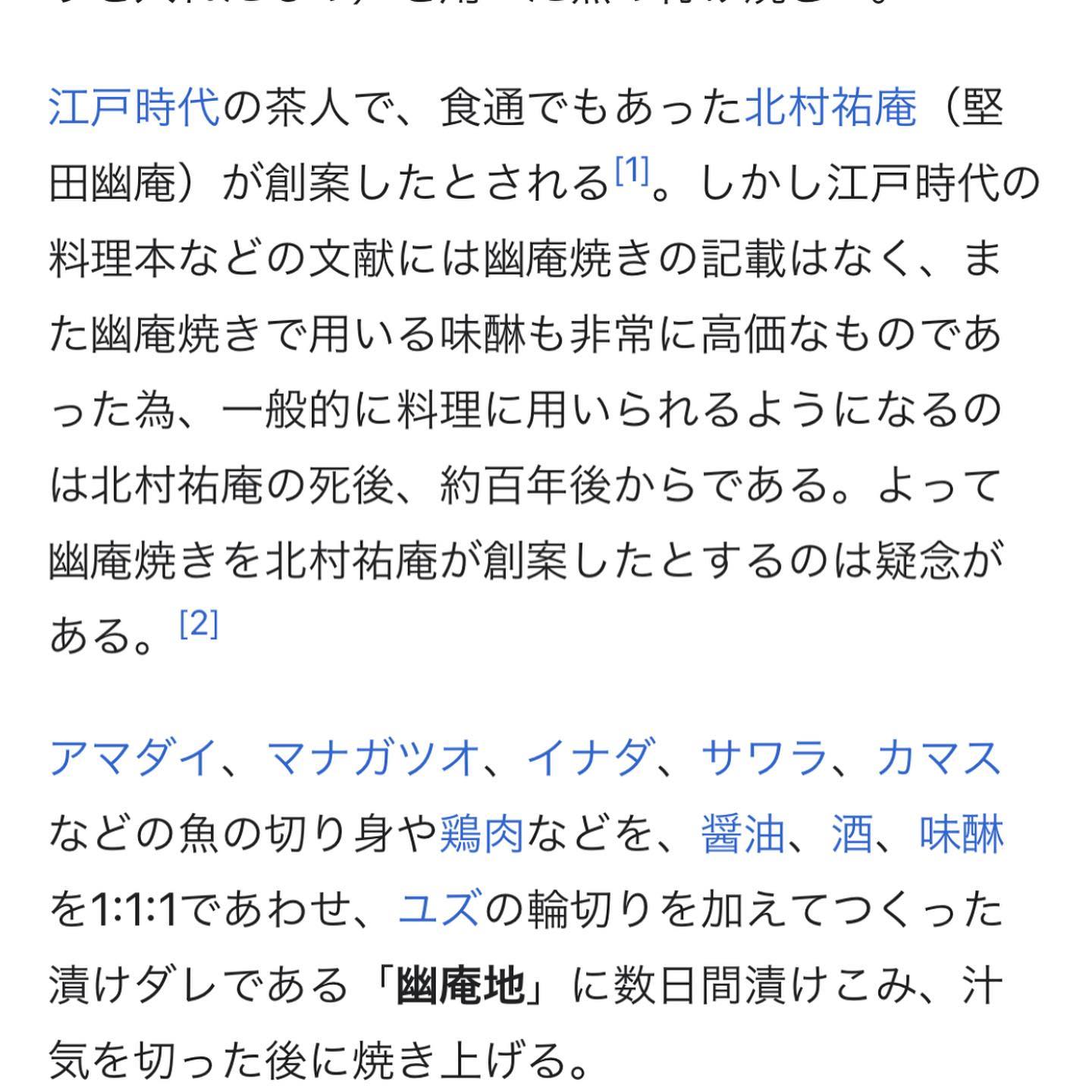Open the マナガツオ link

(374, 758)
